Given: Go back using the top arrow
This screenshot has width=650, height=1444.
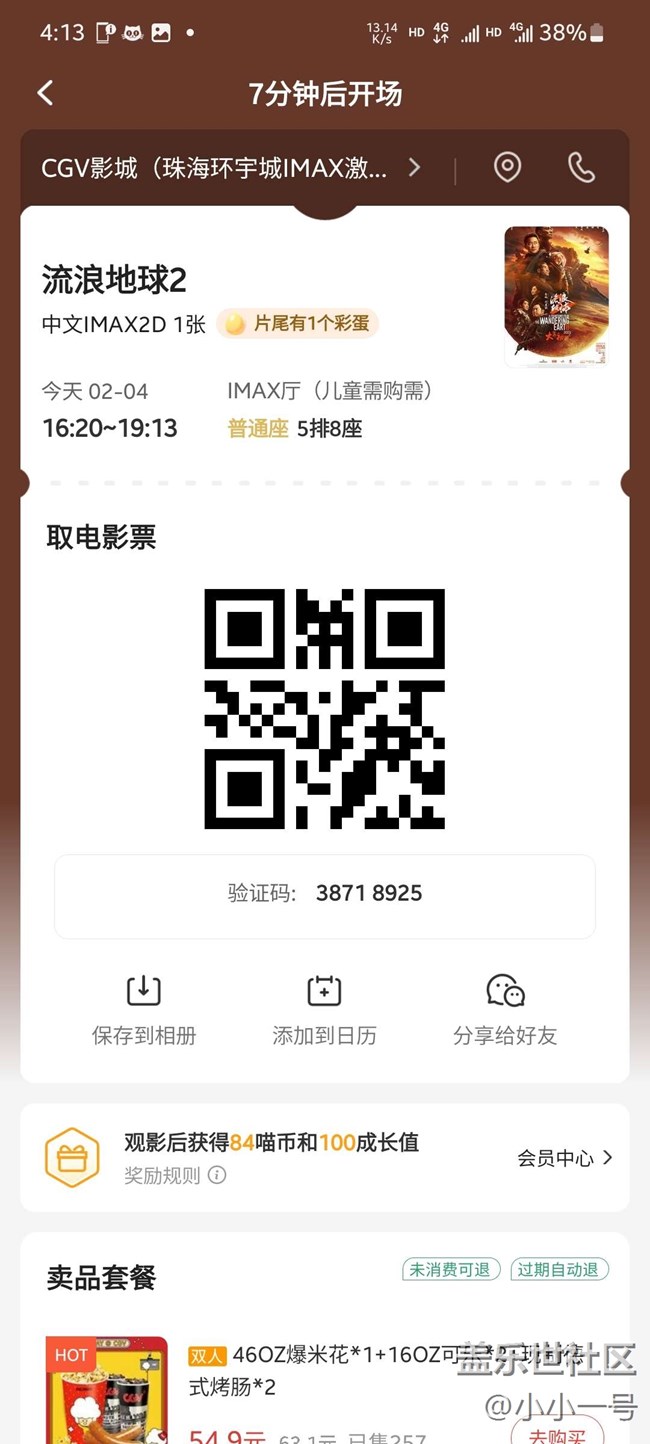Looking at the screenshot, I should pyautogui.click(x=45, y=93).
